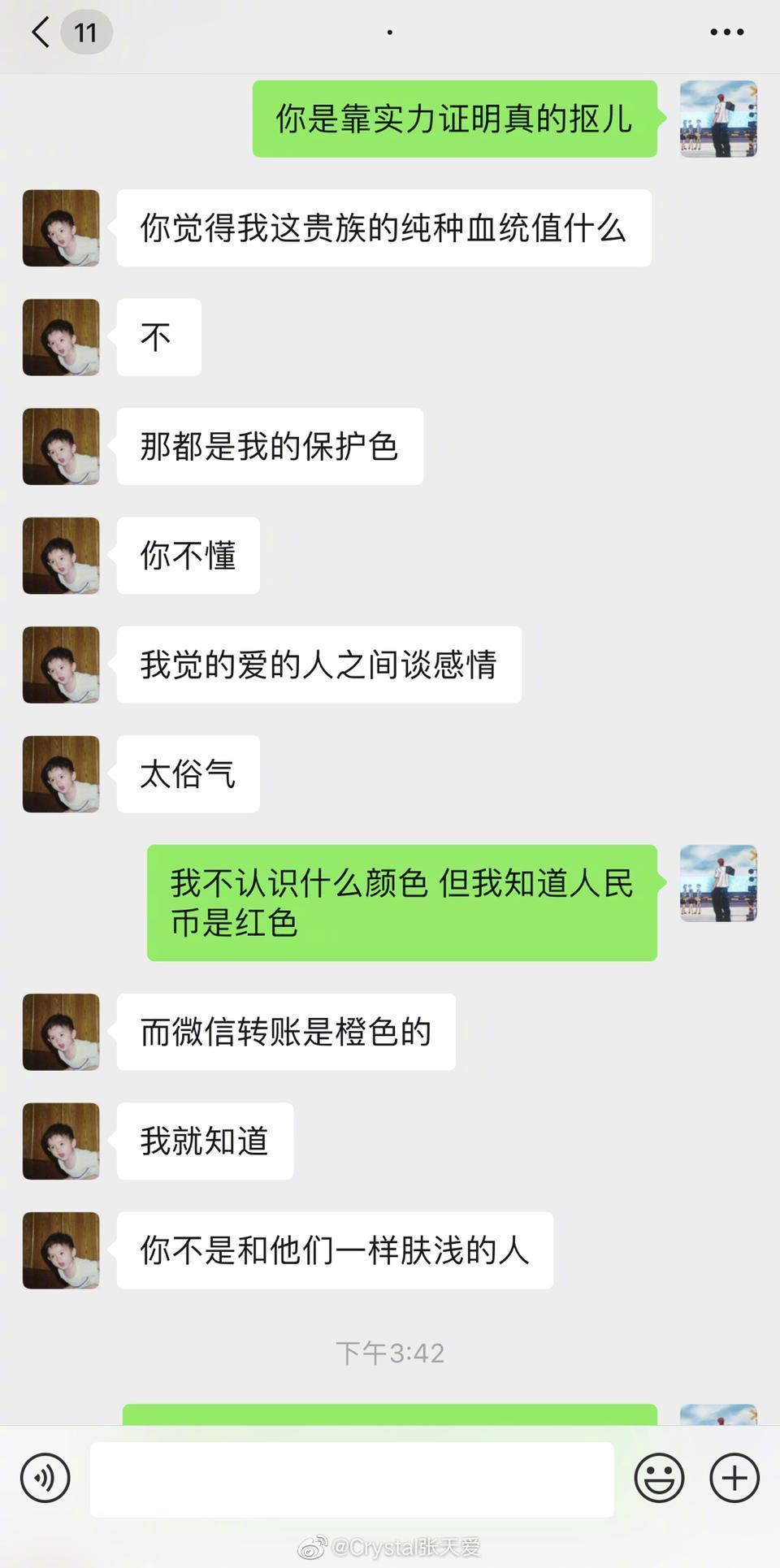Go back to the chat list
The image size is (780, 1568).
pyautogui.click(x=41, y=32)
